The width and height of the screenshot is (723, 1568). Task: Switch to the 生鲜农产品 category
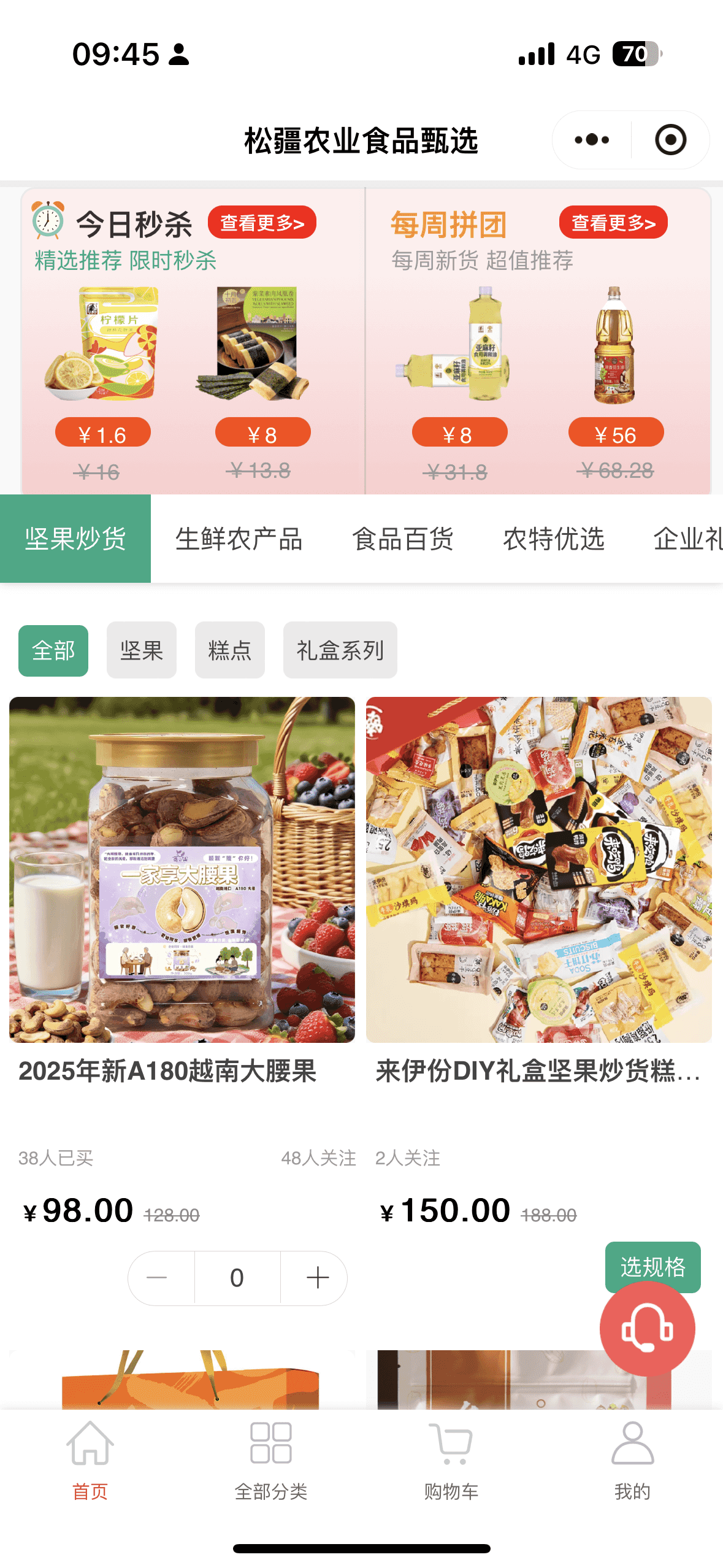coord(239,539)
